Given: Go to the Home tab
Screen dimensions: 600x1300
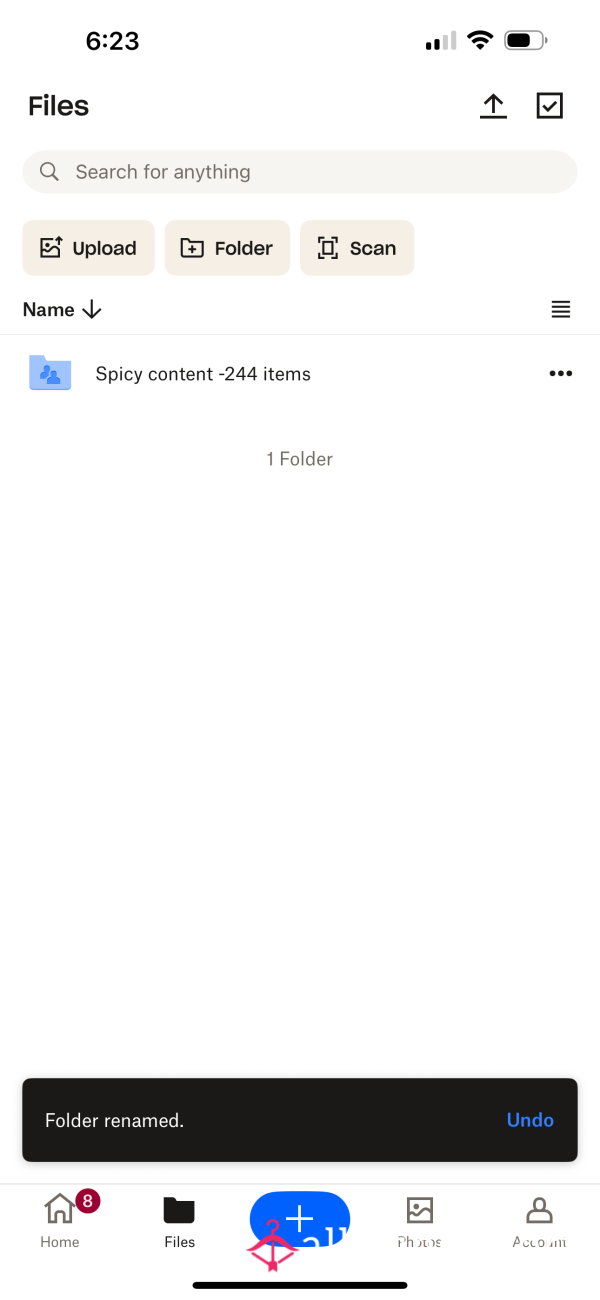Looking at the screenshot, I should click(60, 1222).
